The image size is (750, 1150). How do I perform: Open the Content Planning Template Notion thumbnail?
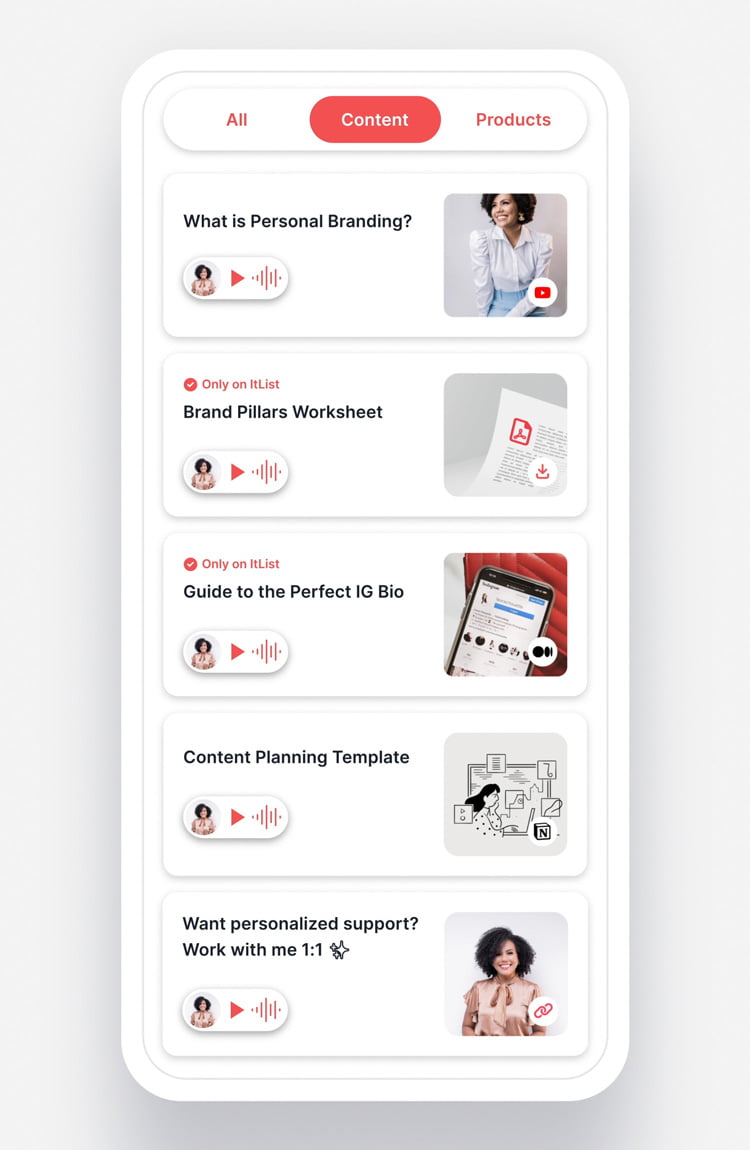click(x=505, y=794)
